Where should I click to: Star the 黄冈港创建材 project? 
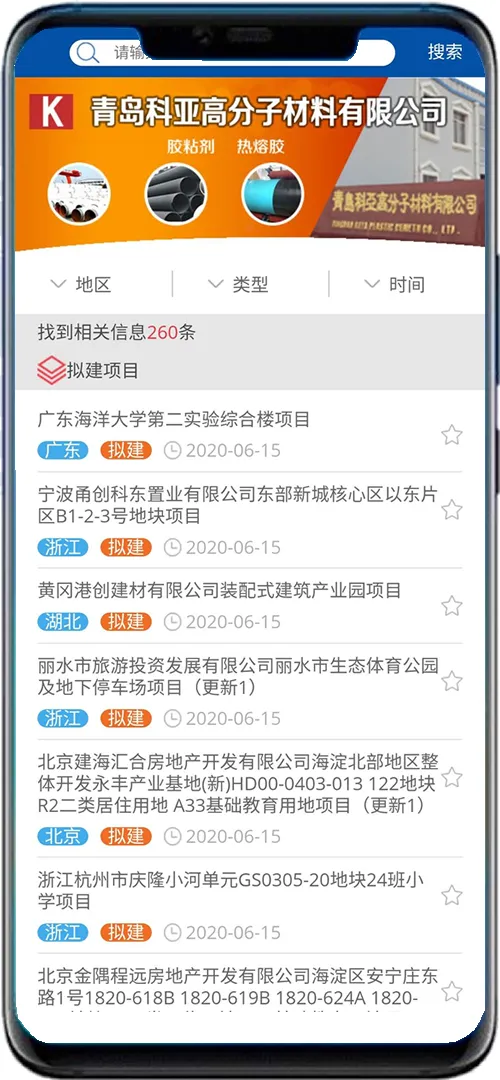tap(452, 606)
